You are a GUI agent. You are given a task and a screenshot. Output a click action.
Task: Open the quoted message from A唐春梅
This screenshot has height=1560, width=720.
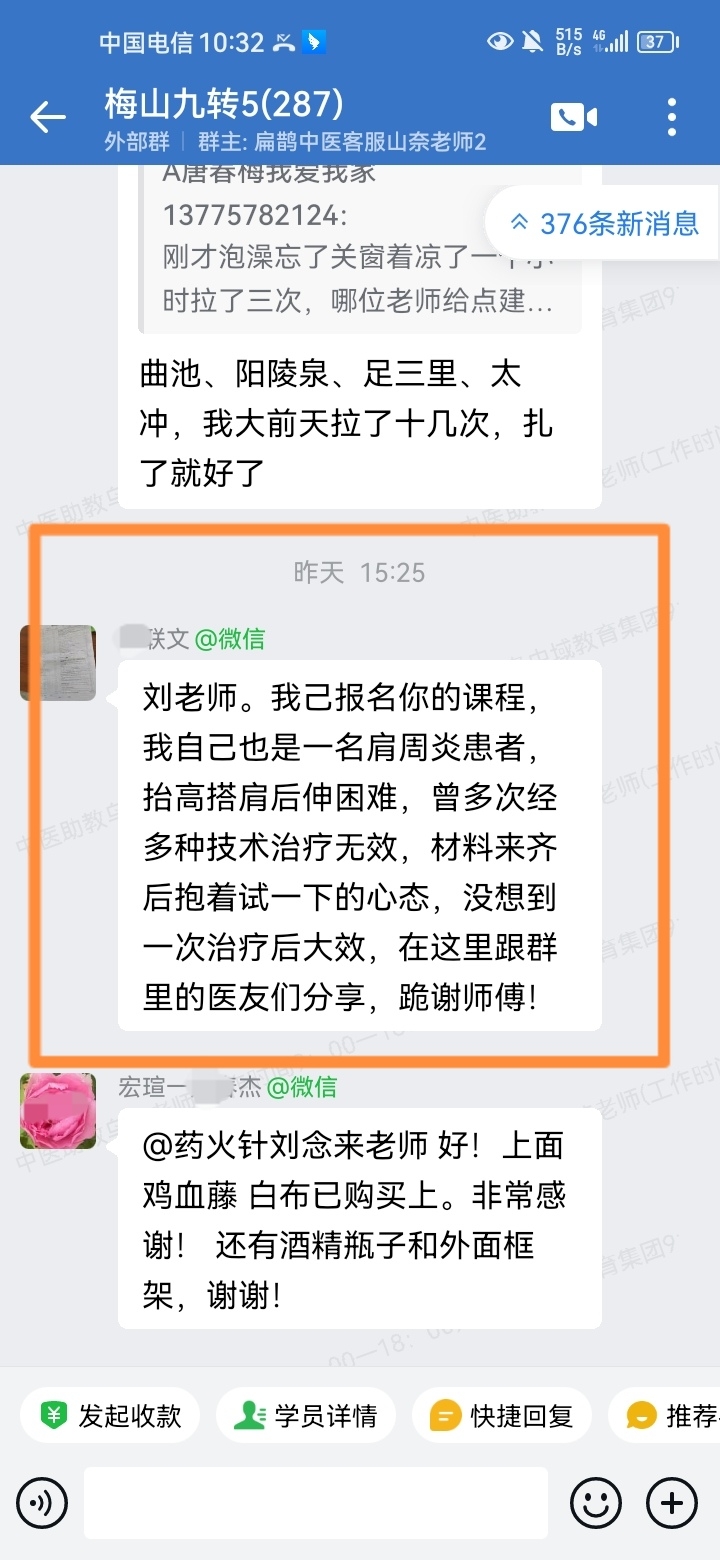tap(360, 250)
